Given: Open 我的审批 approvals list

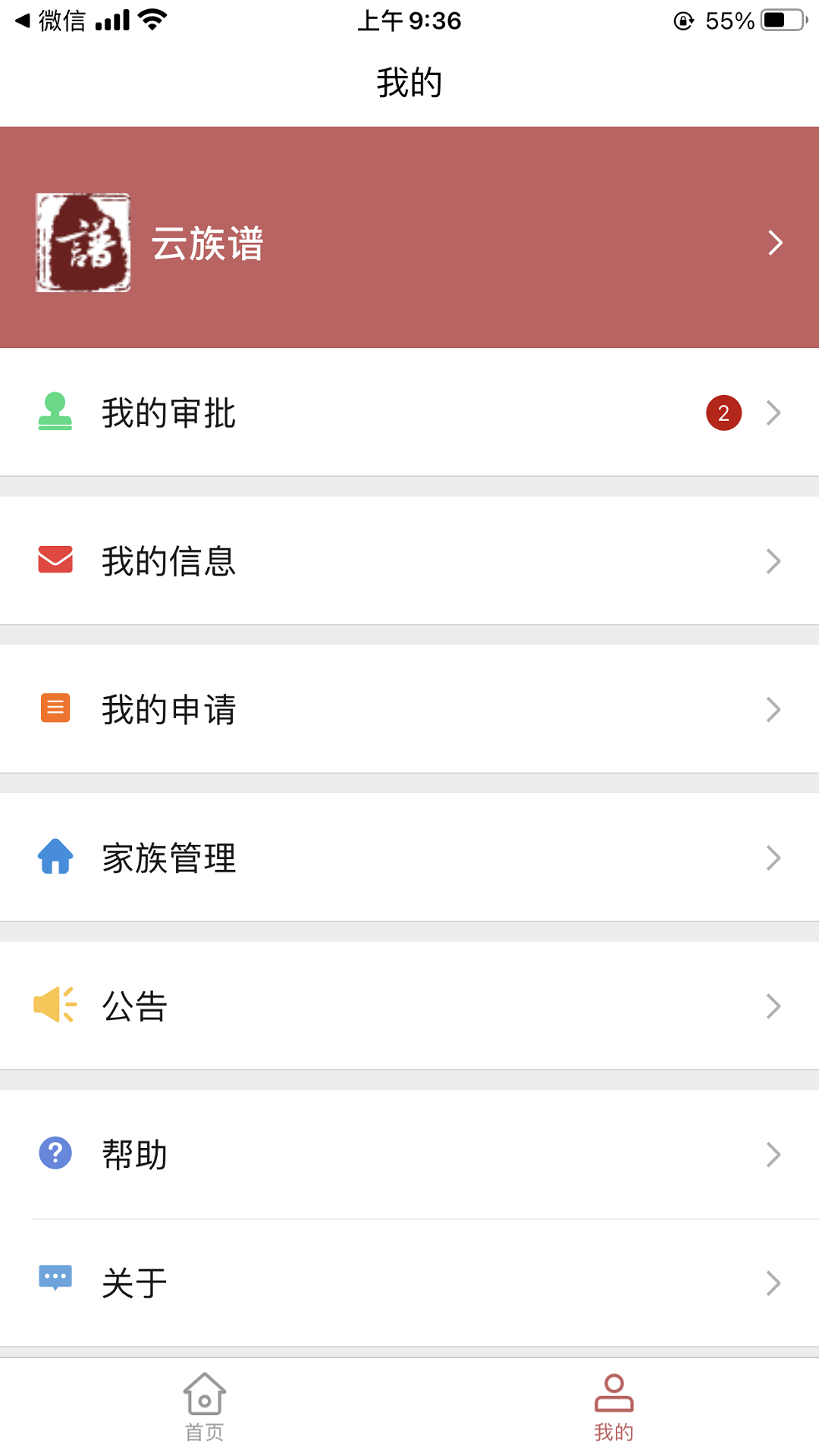Looking at the screenshot, I should [409, 413].
